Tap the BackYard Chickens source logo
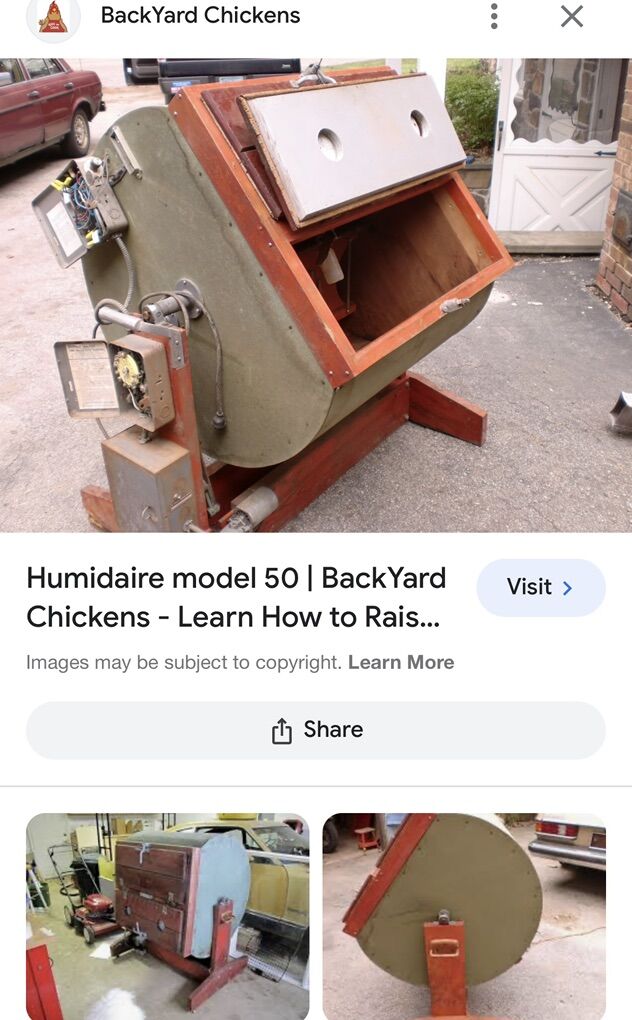The height and width of the screenshot is (1020, 632). pos(53,17)
